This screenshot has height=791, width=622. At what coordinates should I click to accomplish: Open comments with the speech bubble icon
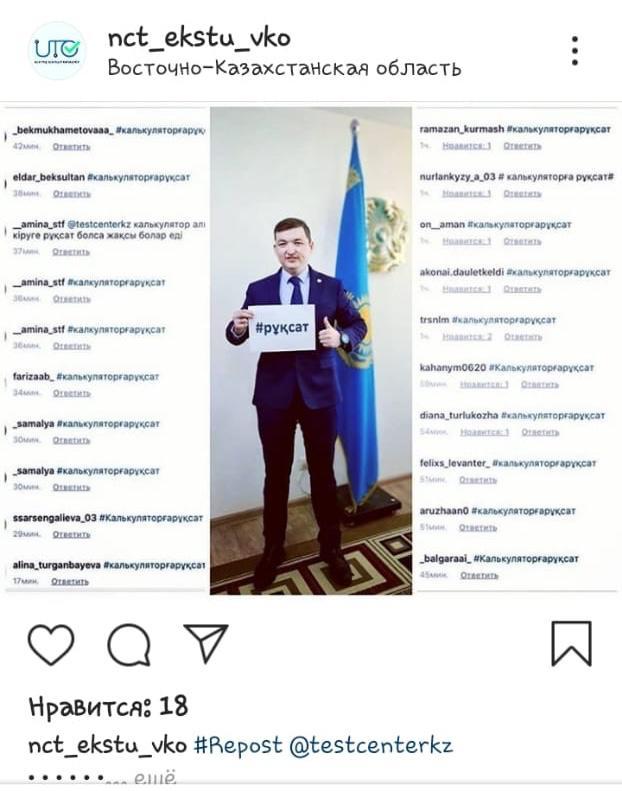[129, 645]
